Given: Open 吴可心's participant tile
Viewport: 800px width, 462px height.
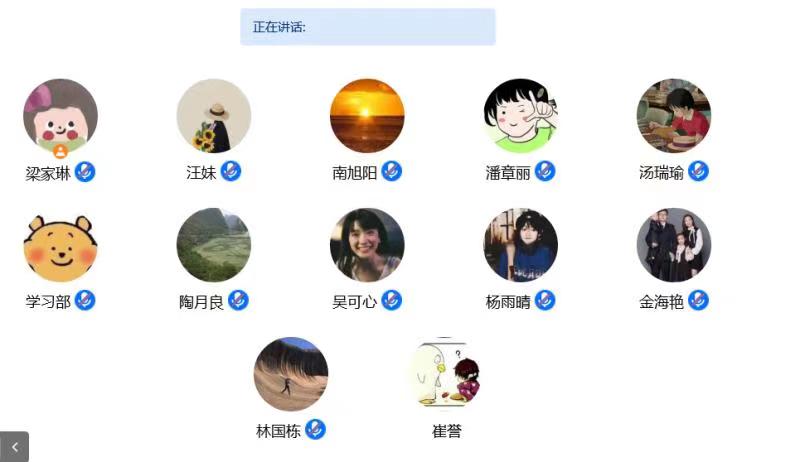Looking at the screenshot, I should pos(367,245).
